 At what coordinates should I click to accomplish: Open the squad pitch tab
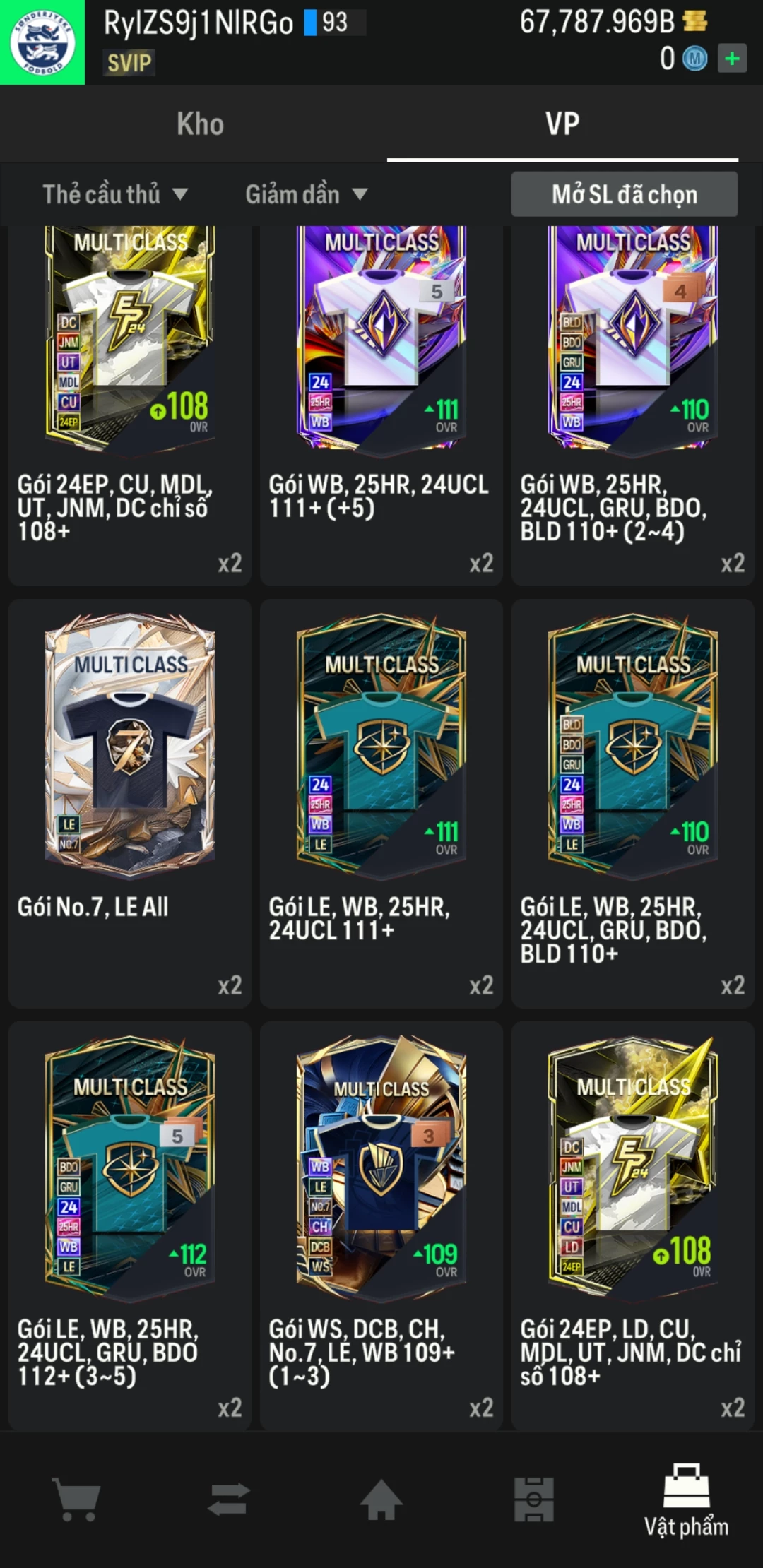click(534, 1499)
